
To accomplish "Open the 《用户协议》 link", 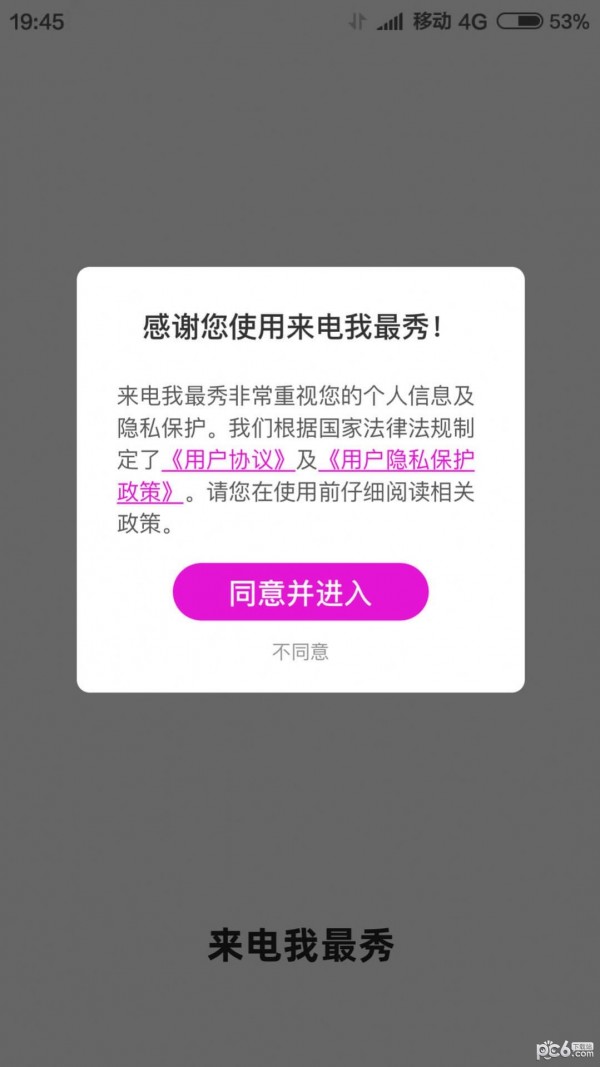I will pyautogui.click(x=228, y=460).
